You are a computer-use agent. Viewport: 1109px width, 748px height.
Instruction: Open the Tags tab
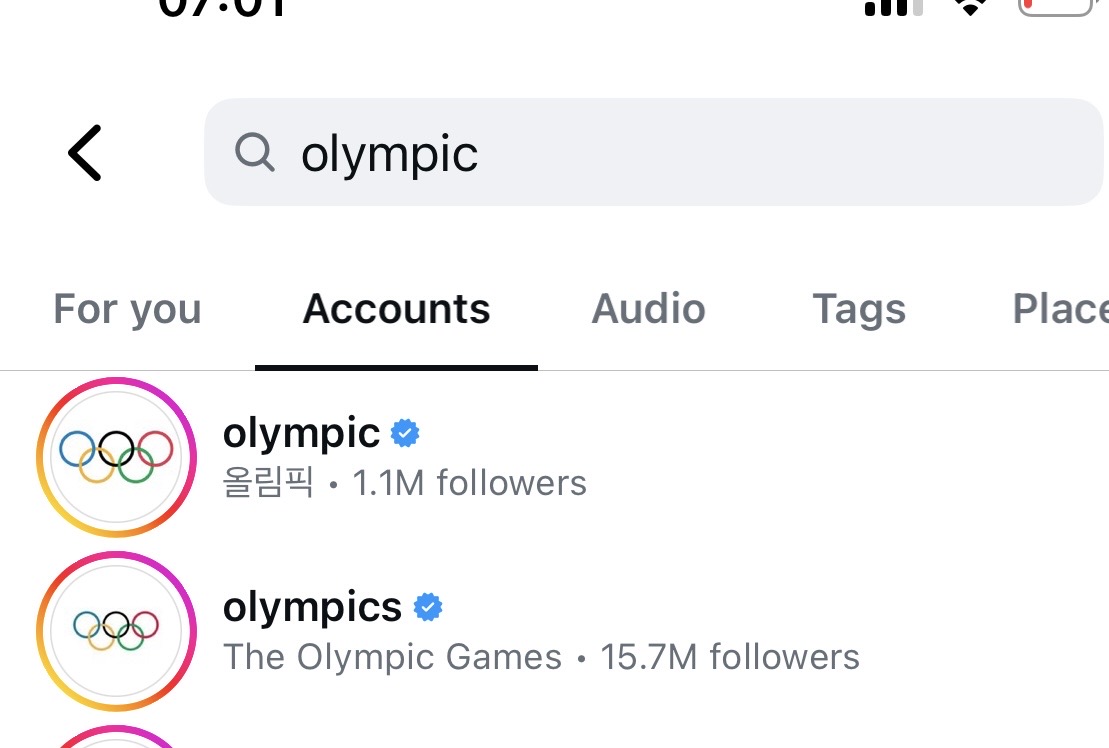(859, 310)
